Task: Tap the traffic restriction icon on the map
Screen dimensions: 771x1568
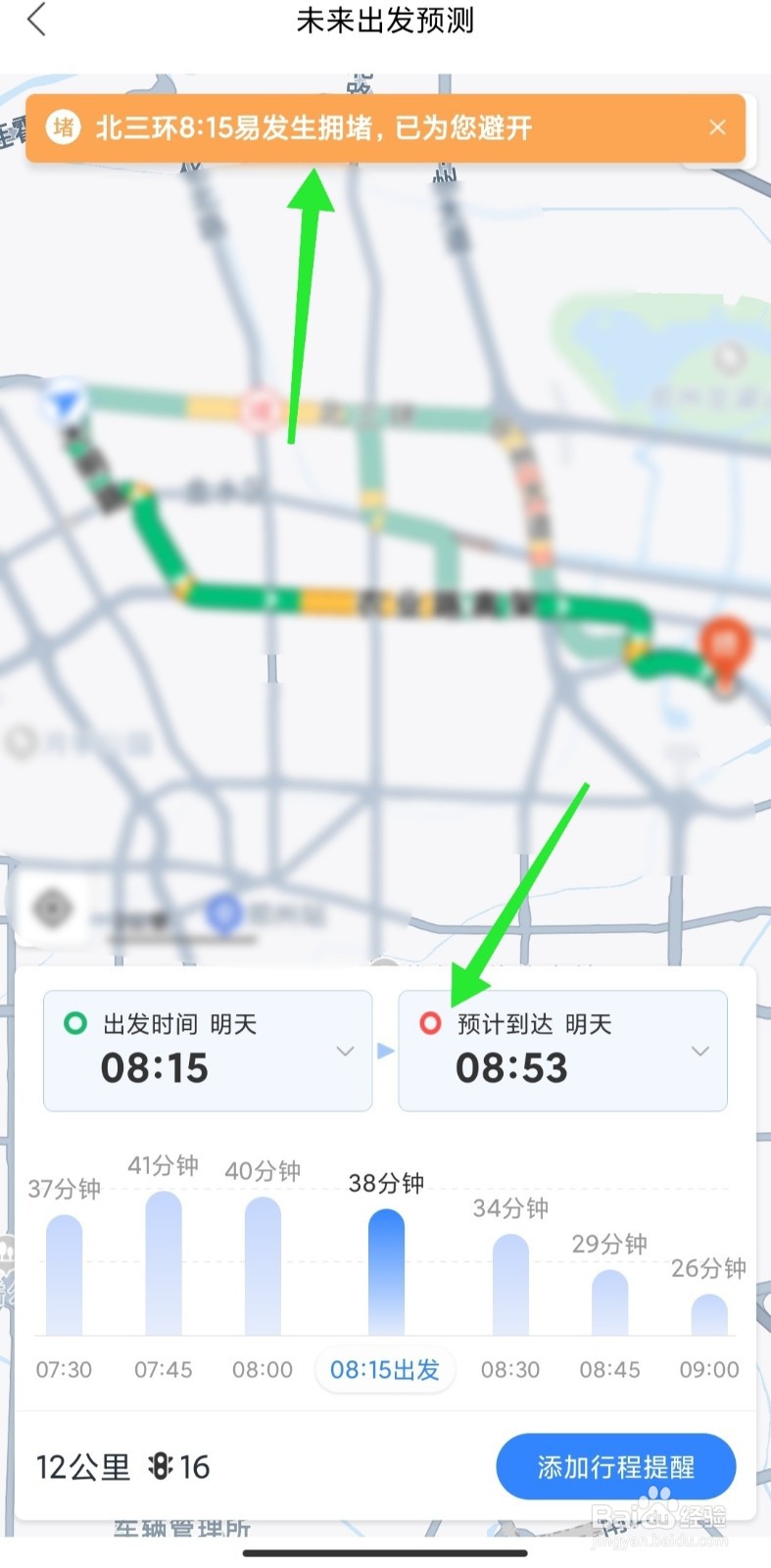Action: 258,411
